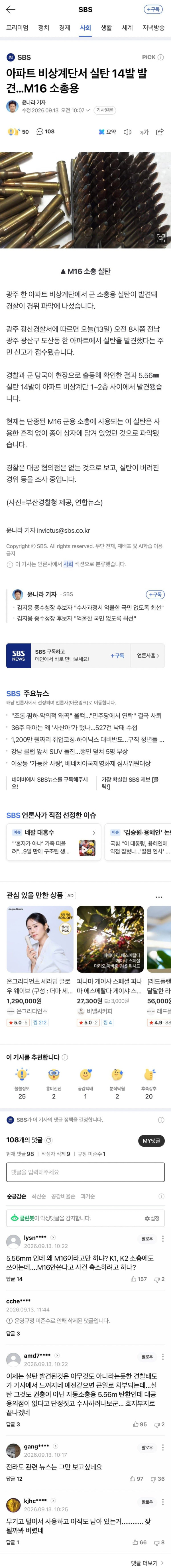Open the 언론사홈 press home link

148,655
